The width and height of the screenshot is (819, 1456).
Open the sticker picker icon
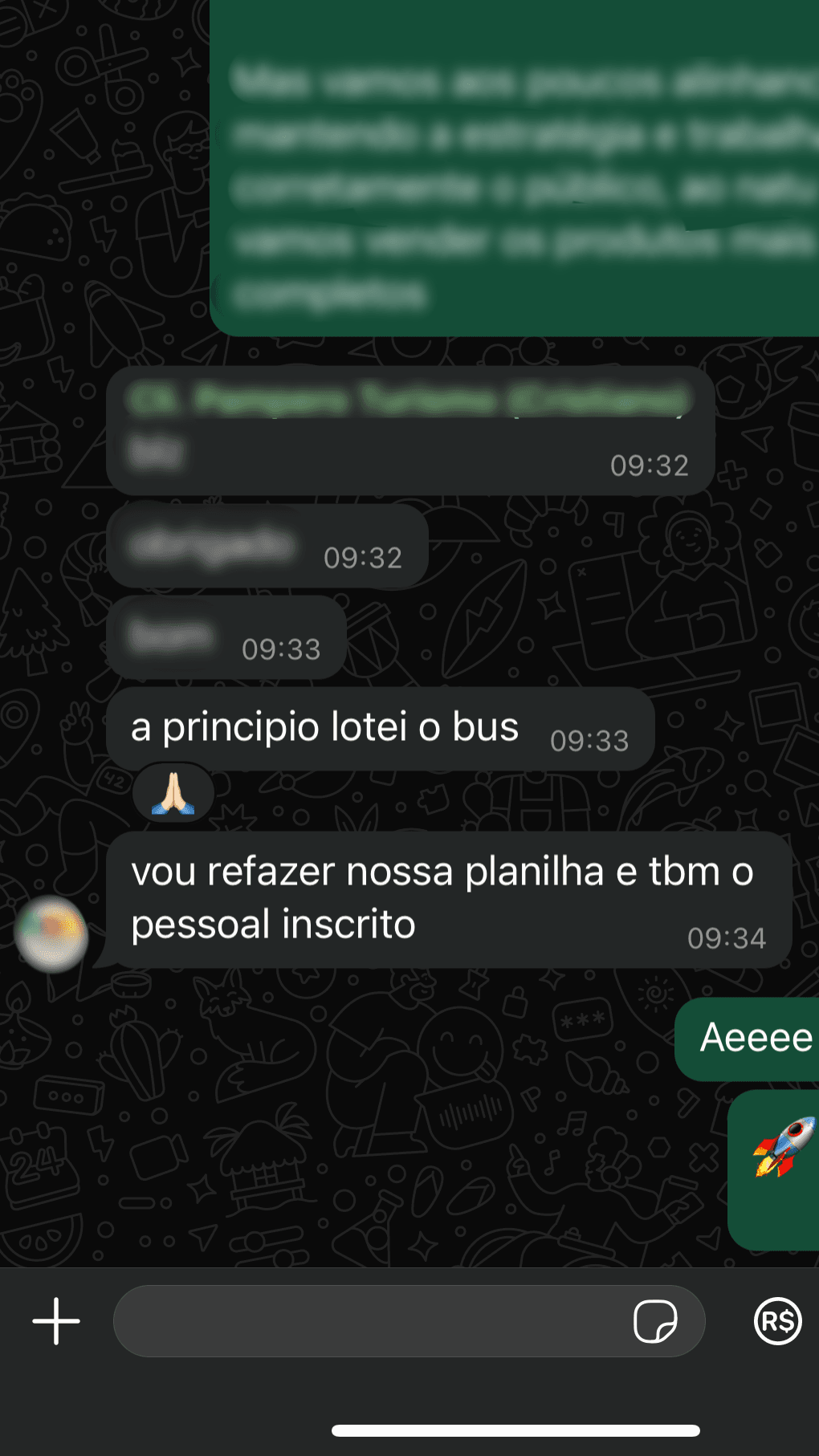click(x=655, y=1320)
